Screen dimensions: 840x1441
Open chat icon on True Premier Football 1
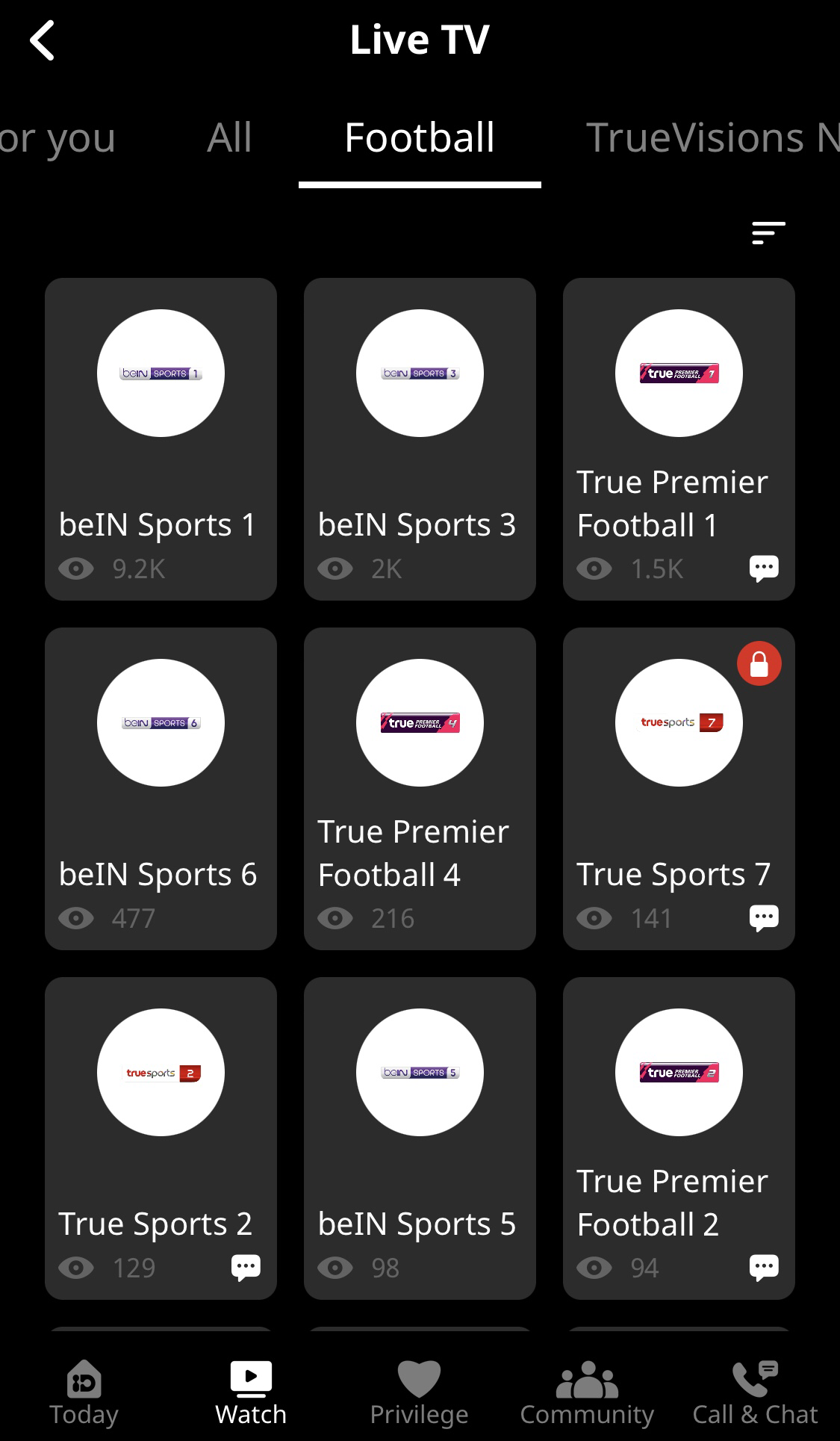click(764, 568)
